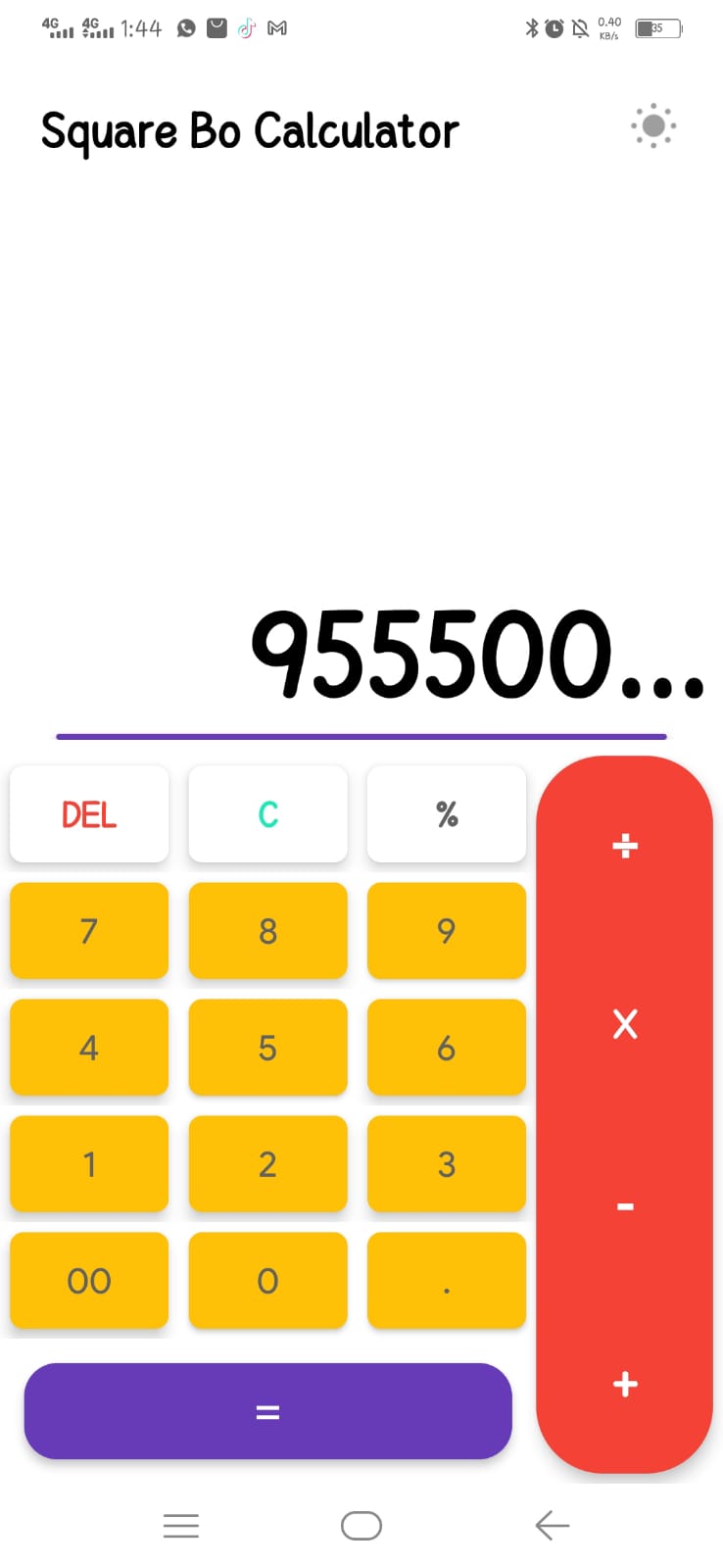
Task: Add a decimal point
Action: click(x=447, y=1281)
